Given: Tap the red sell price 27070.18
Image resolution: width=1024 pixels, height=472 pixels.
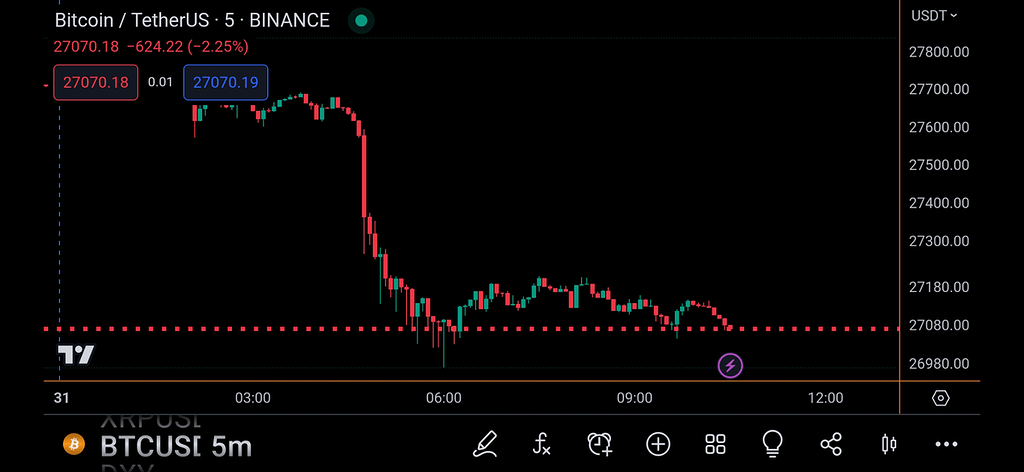Looking at the screenshot, I should [95, 82].
